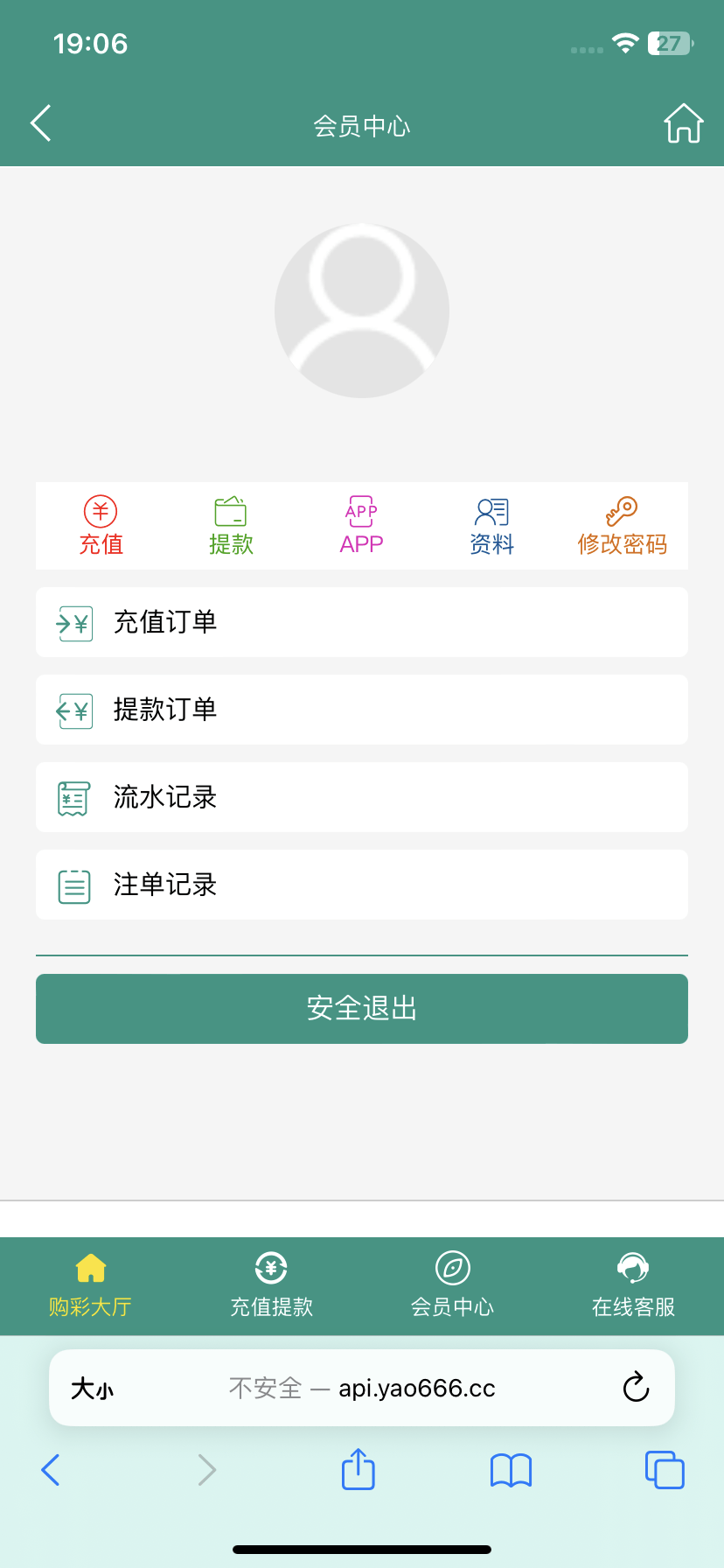Image resolution: width=724 pixels, height=1568 pixels.
Task: Open the home icon in header
Action: pyautogui.click(x=684, y=123)
